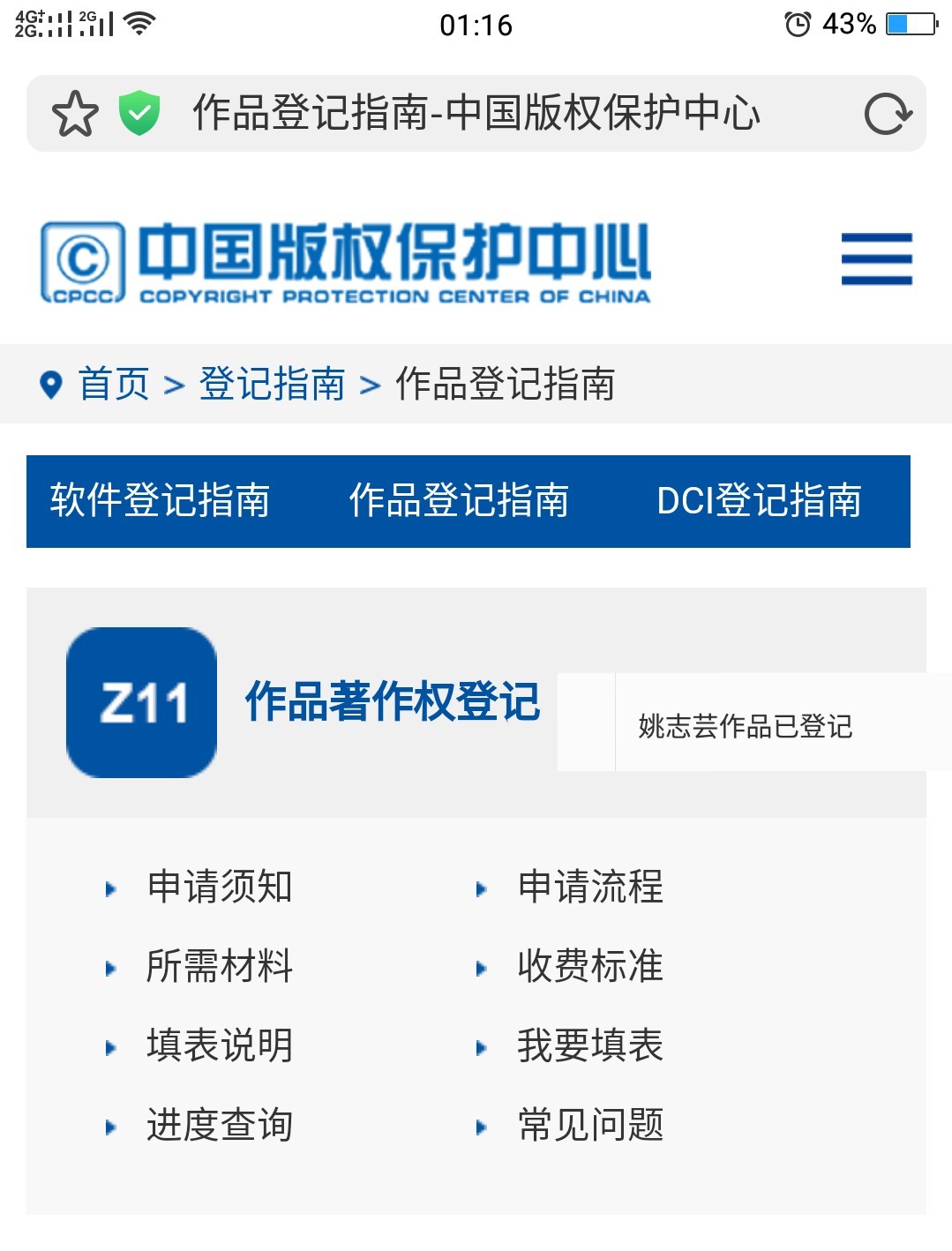Open 进度查询

(x=220, y=1125)
